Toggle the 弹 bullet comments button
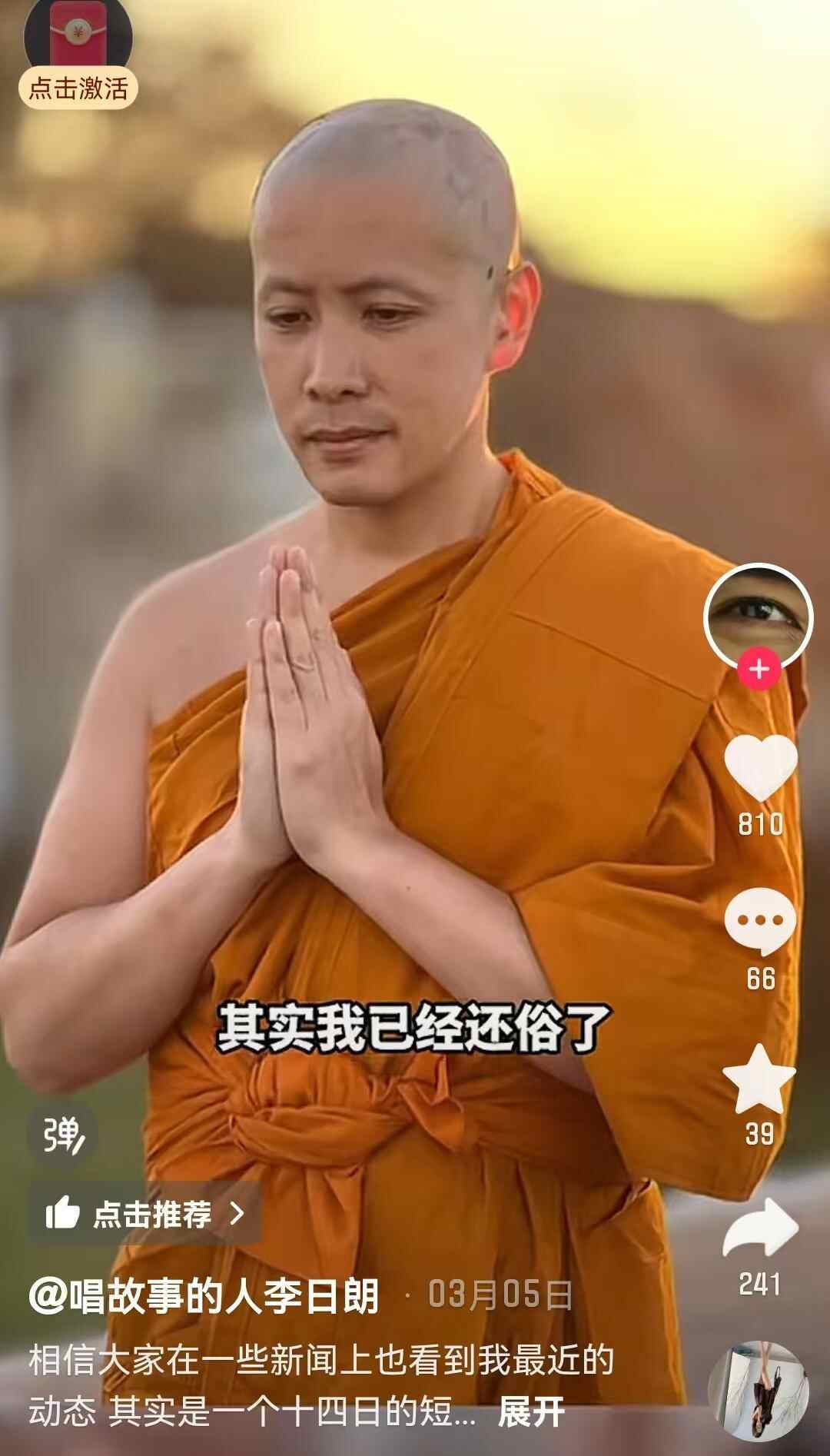This screenshot has width=830, height=1456. [63, 1135]
